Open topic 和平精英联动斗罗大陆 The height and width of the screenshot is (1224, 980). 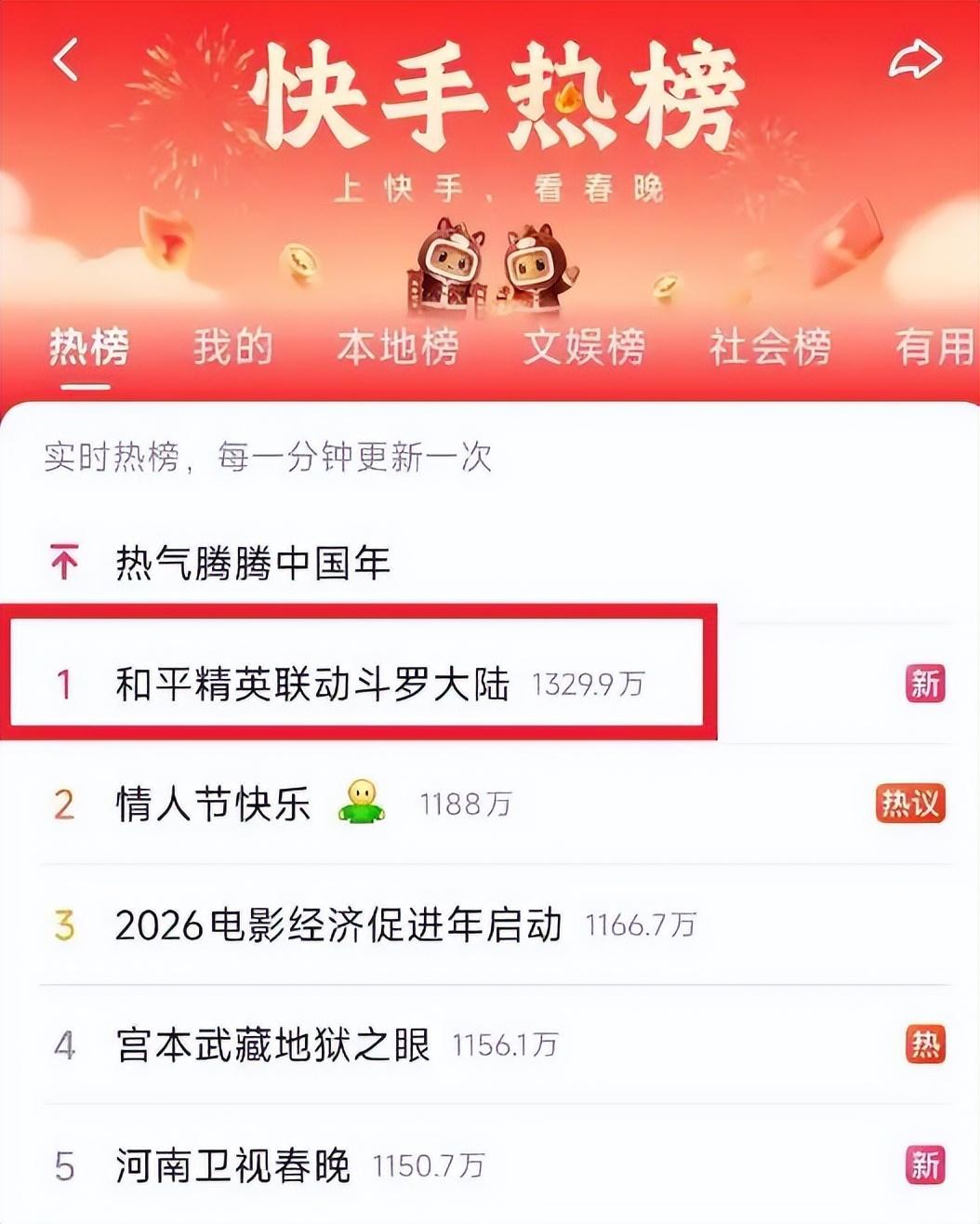click(x=312, y=685)
